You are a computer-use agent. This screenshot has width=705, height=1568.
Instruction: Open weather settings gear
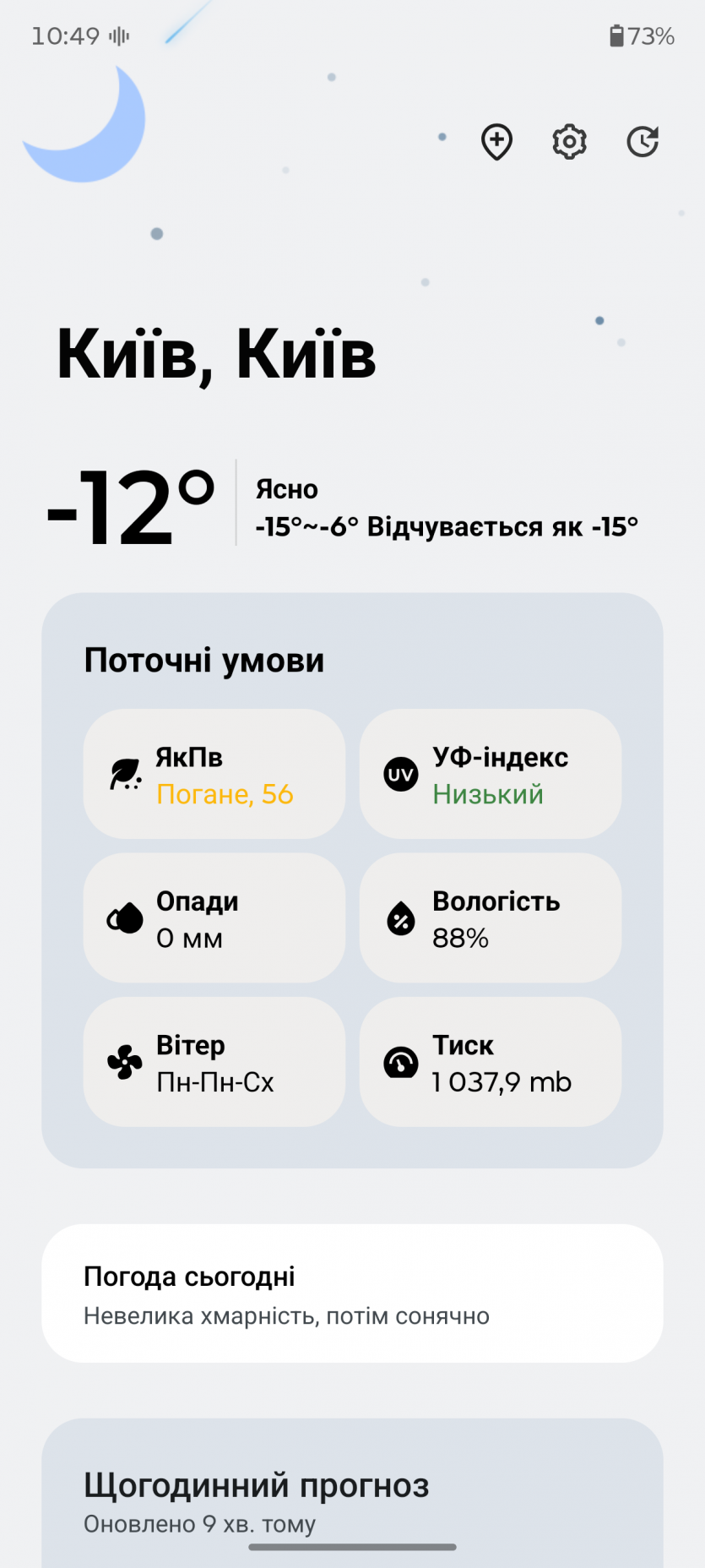pos(570,142)
